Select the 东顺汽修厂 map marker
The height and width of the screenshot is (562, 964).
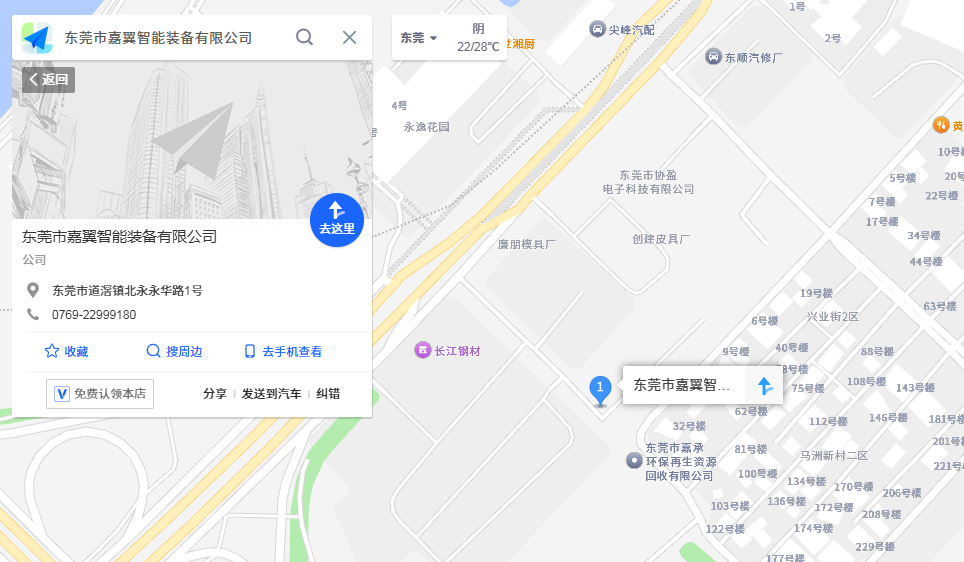(x=713, y=57)
